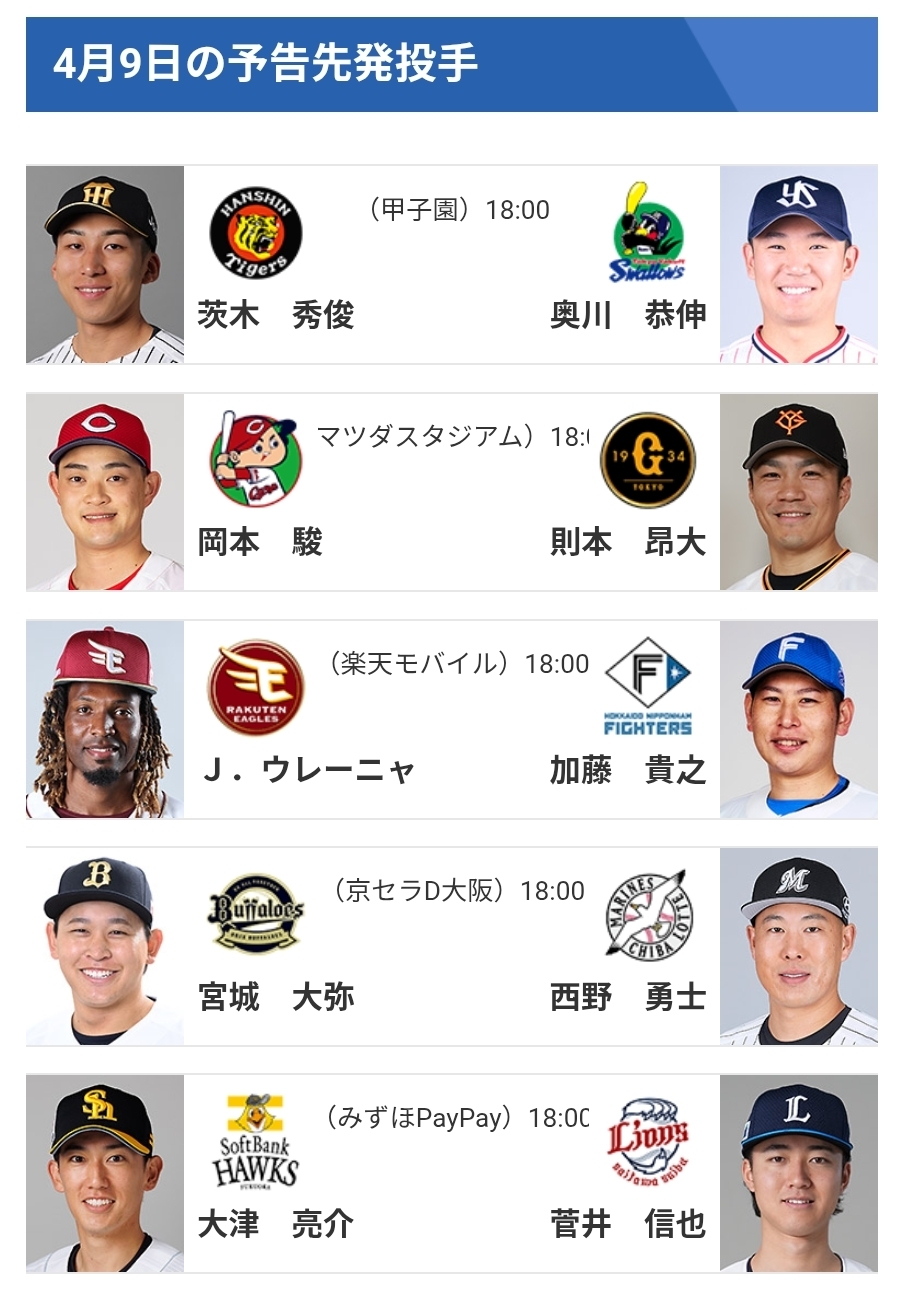Open the Eagles vs Fighters game card
The width and height of the screenshot is (904, 1294).
451,719
